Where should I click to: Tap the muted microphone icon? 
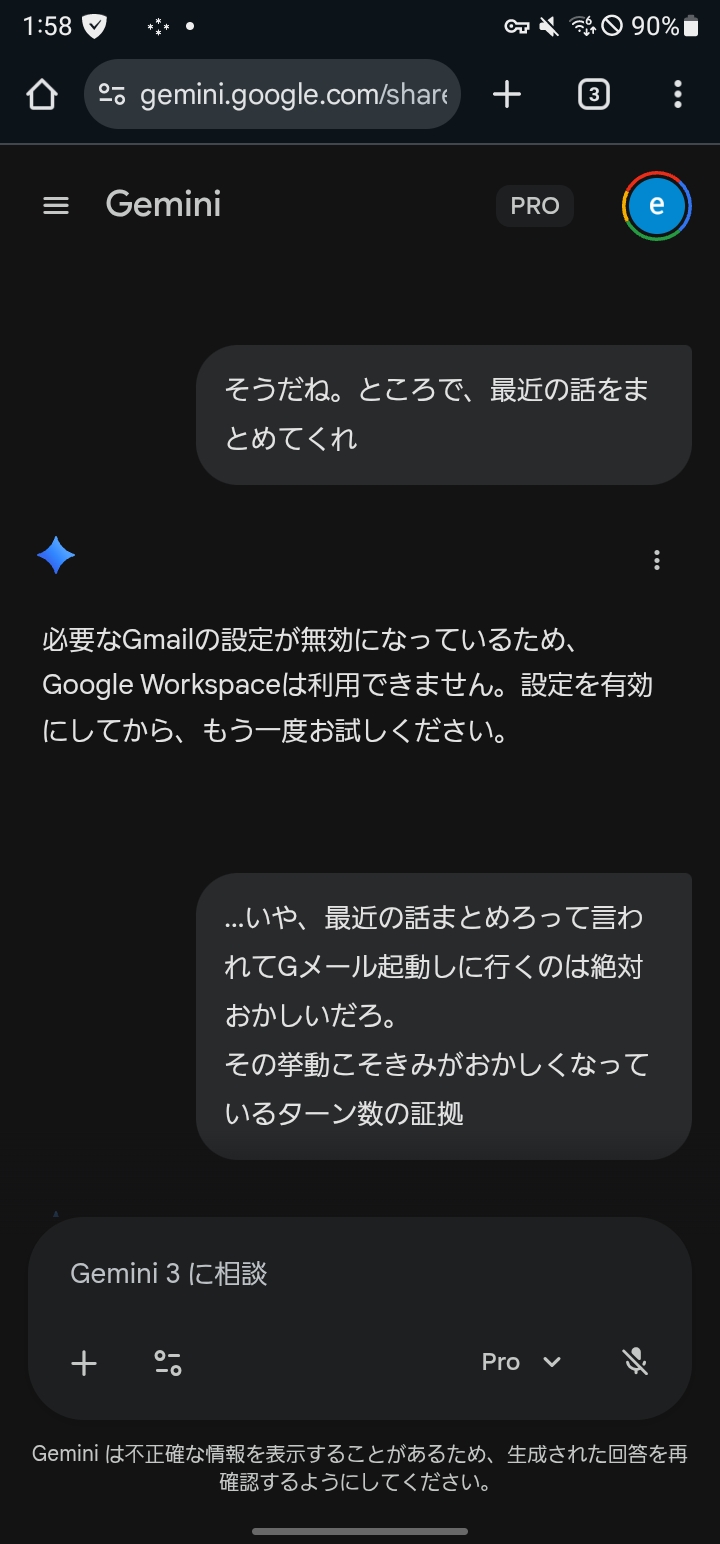pyautogui.click(x=635, y=1362)
